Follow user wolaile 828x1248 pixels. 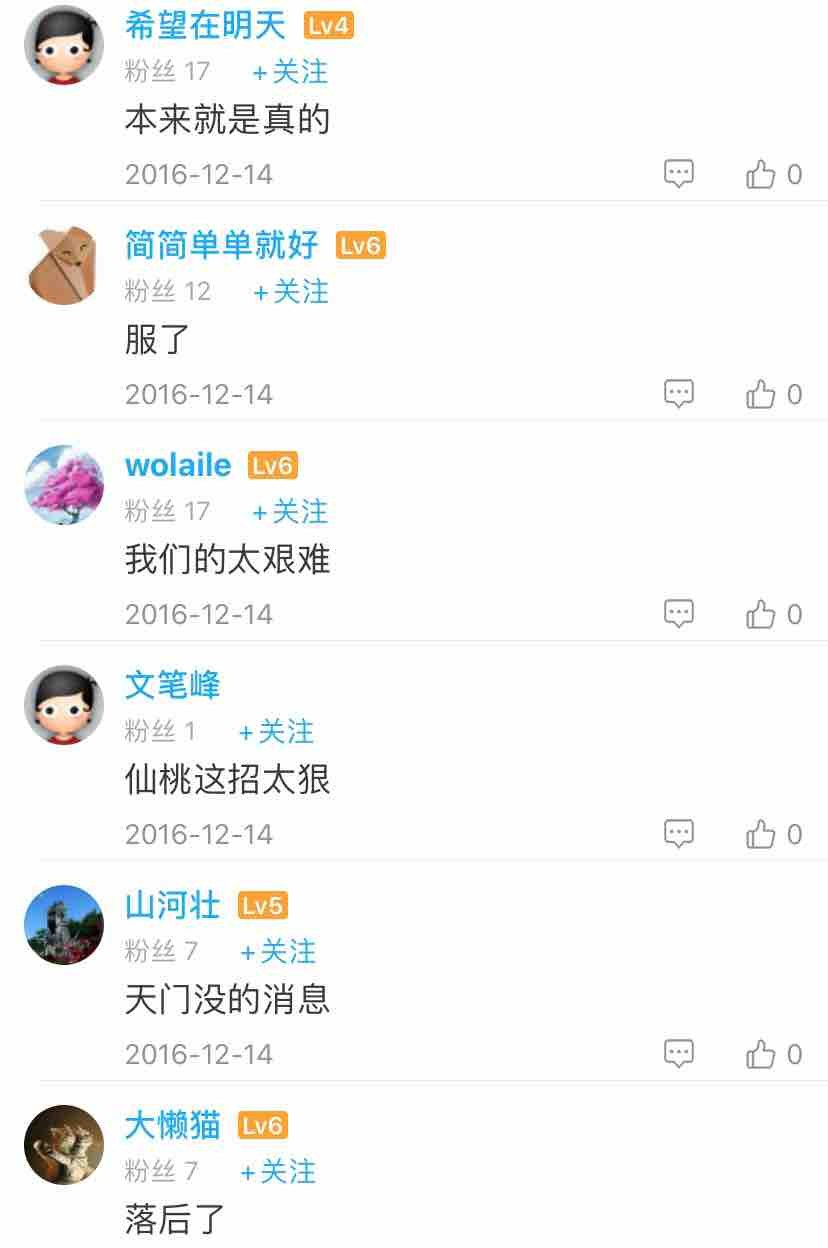290,512
